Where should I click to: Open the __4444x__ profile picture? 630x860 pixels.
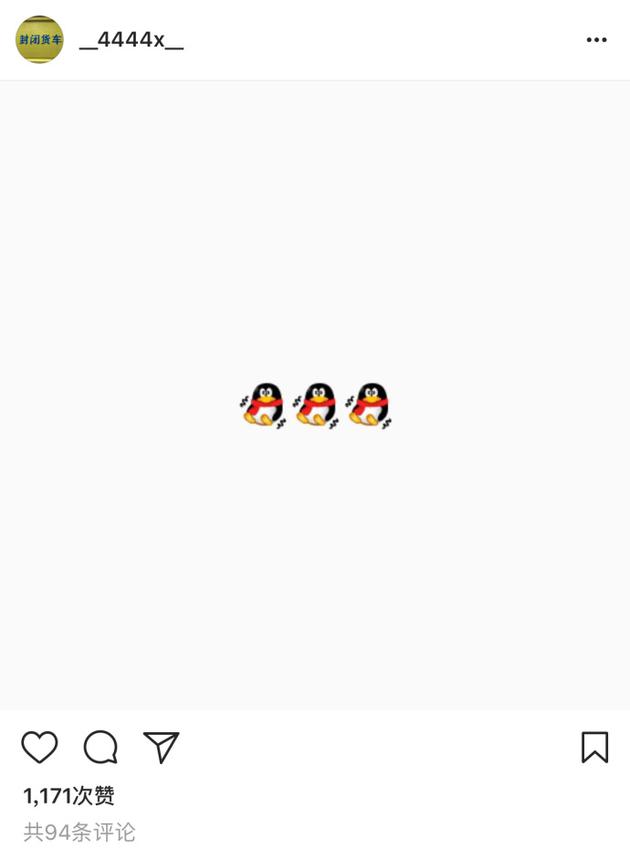tap(39, 40)
